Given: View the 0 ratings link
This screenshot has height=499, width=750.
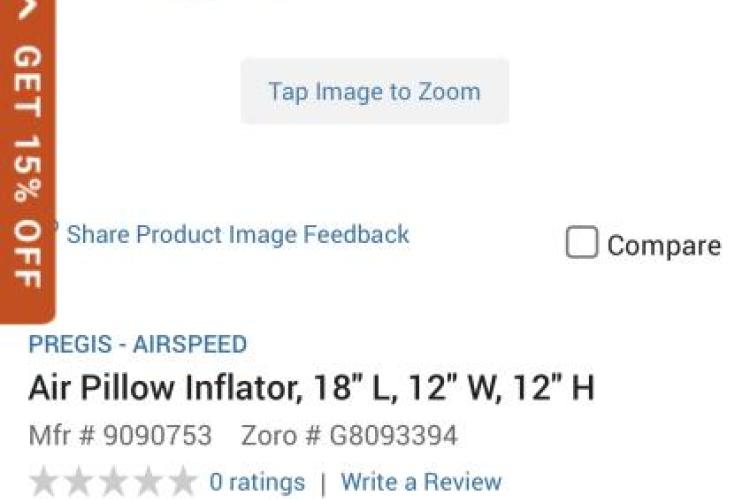Looking at the screenshot, I should coord(256,482).
